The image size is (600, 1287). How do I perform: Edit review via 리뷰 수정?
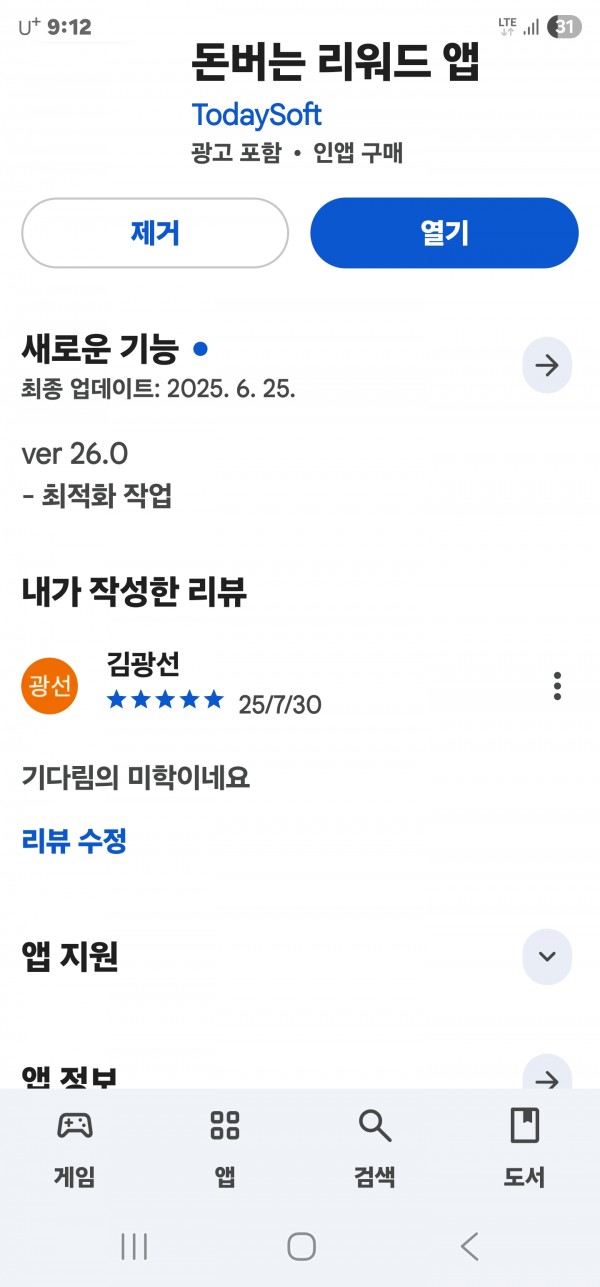(x=74, y=841)
